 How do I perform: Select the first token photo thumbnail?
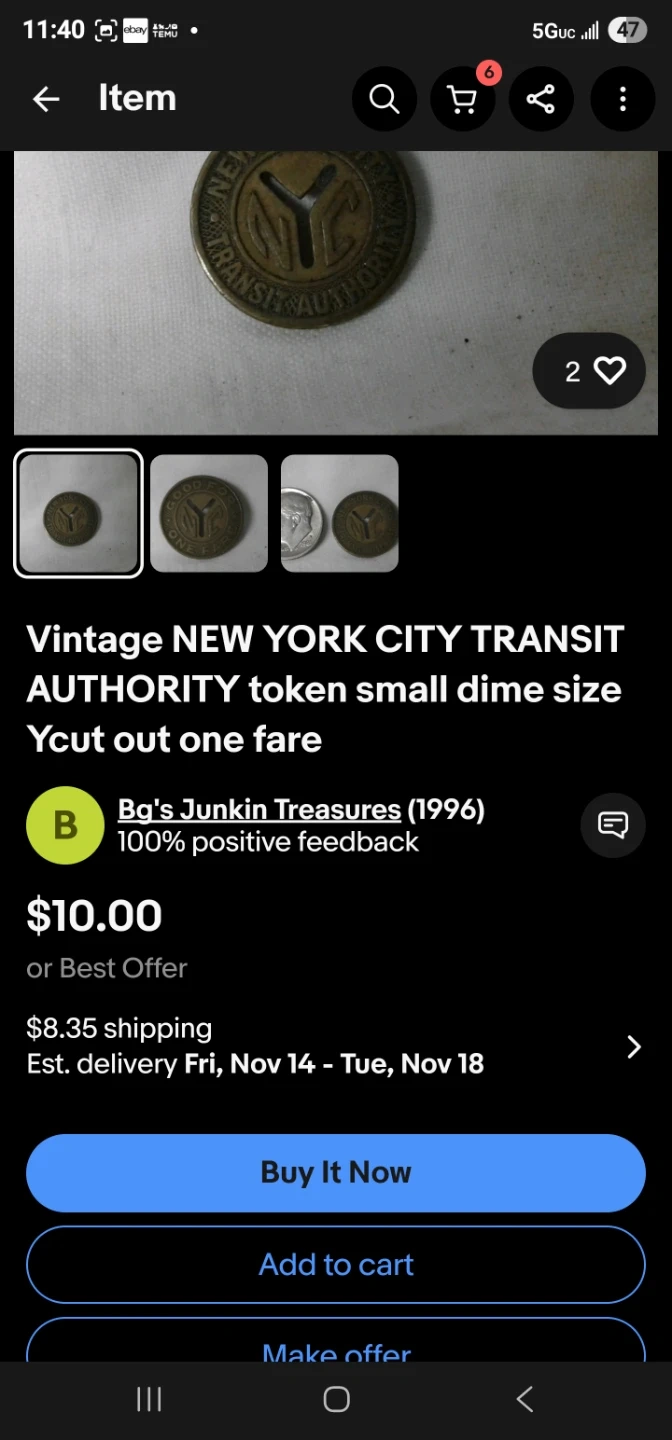click(78, 513)
